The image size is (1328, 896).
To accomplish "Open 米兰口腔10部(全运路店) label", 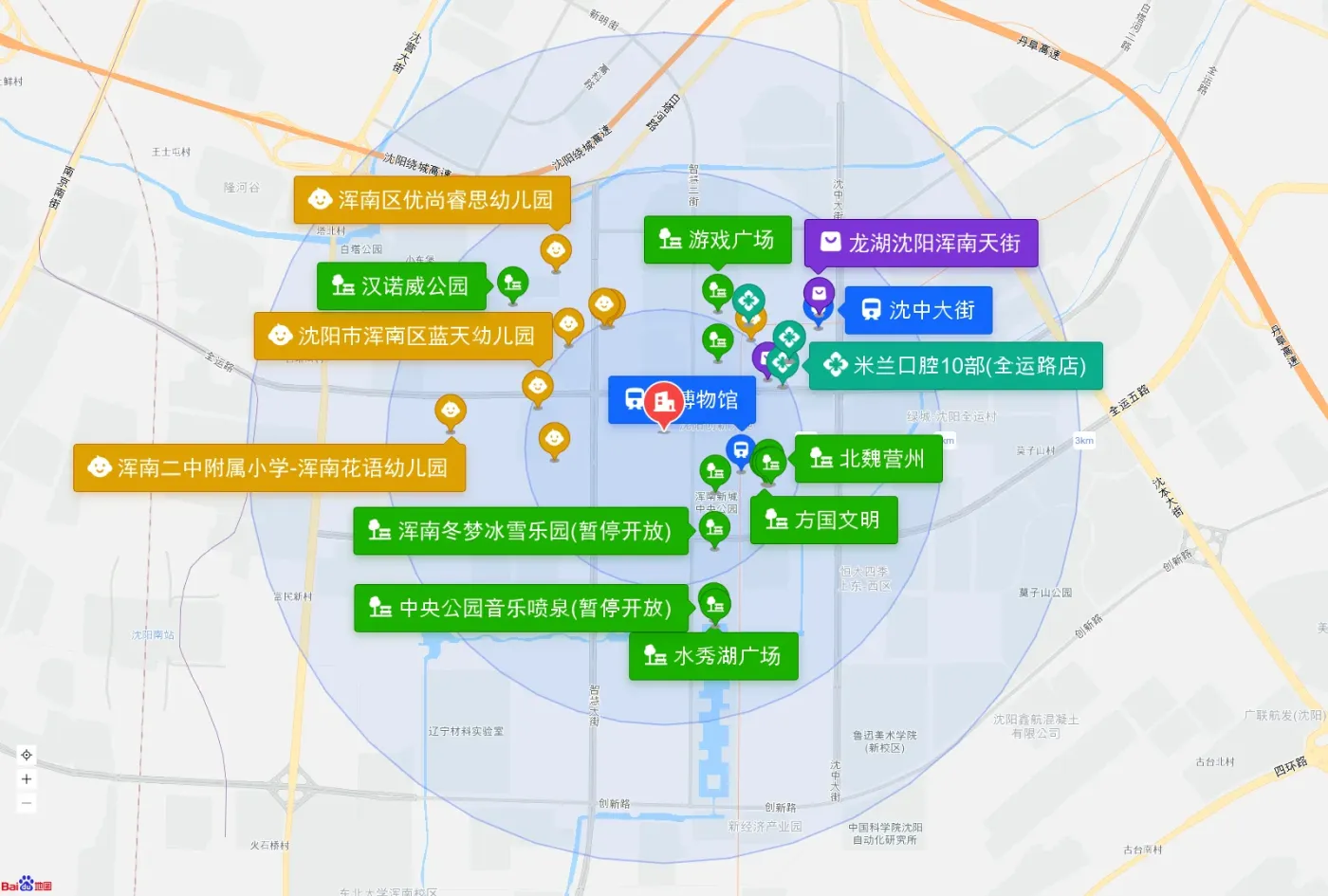I will pos(955,366).
